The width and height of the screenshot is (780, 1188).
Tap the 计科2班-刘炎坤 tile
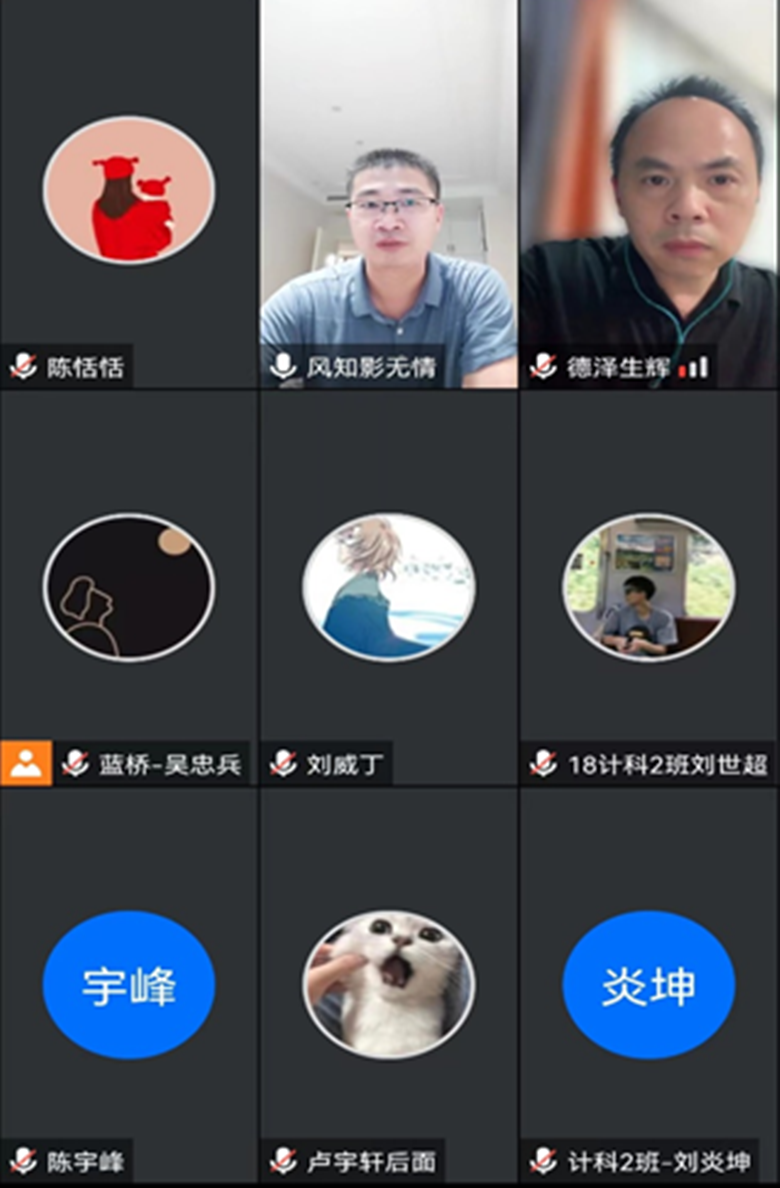coord(649,984)
